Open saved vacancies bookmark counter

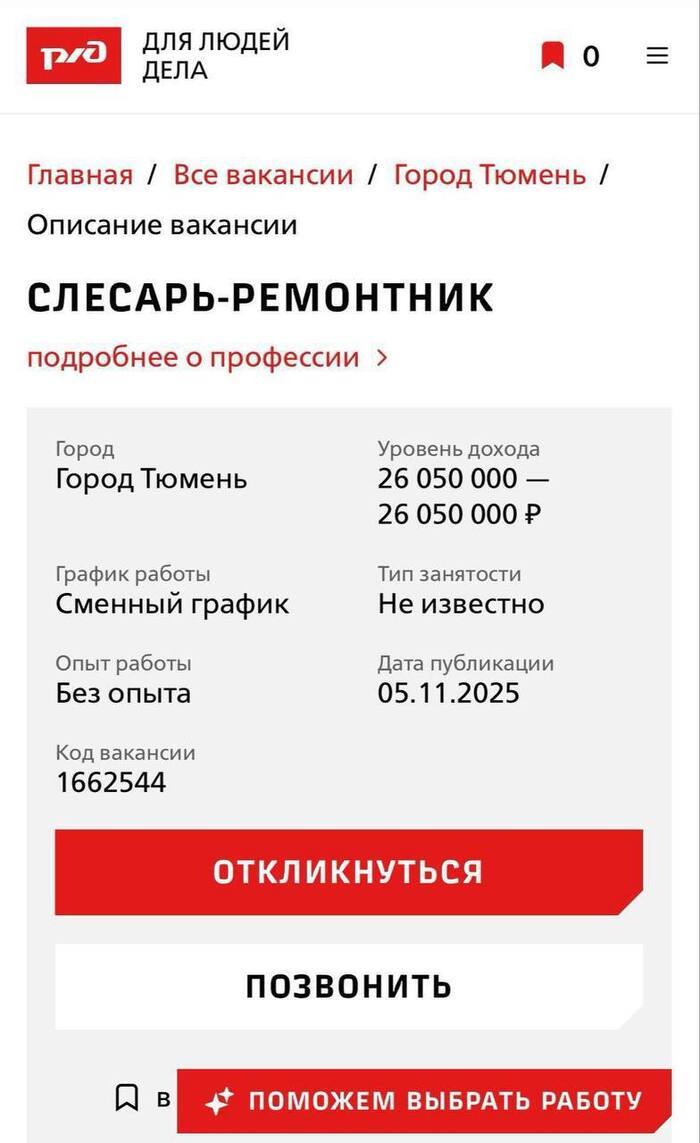pyautogui.click(x=569, y=56)
